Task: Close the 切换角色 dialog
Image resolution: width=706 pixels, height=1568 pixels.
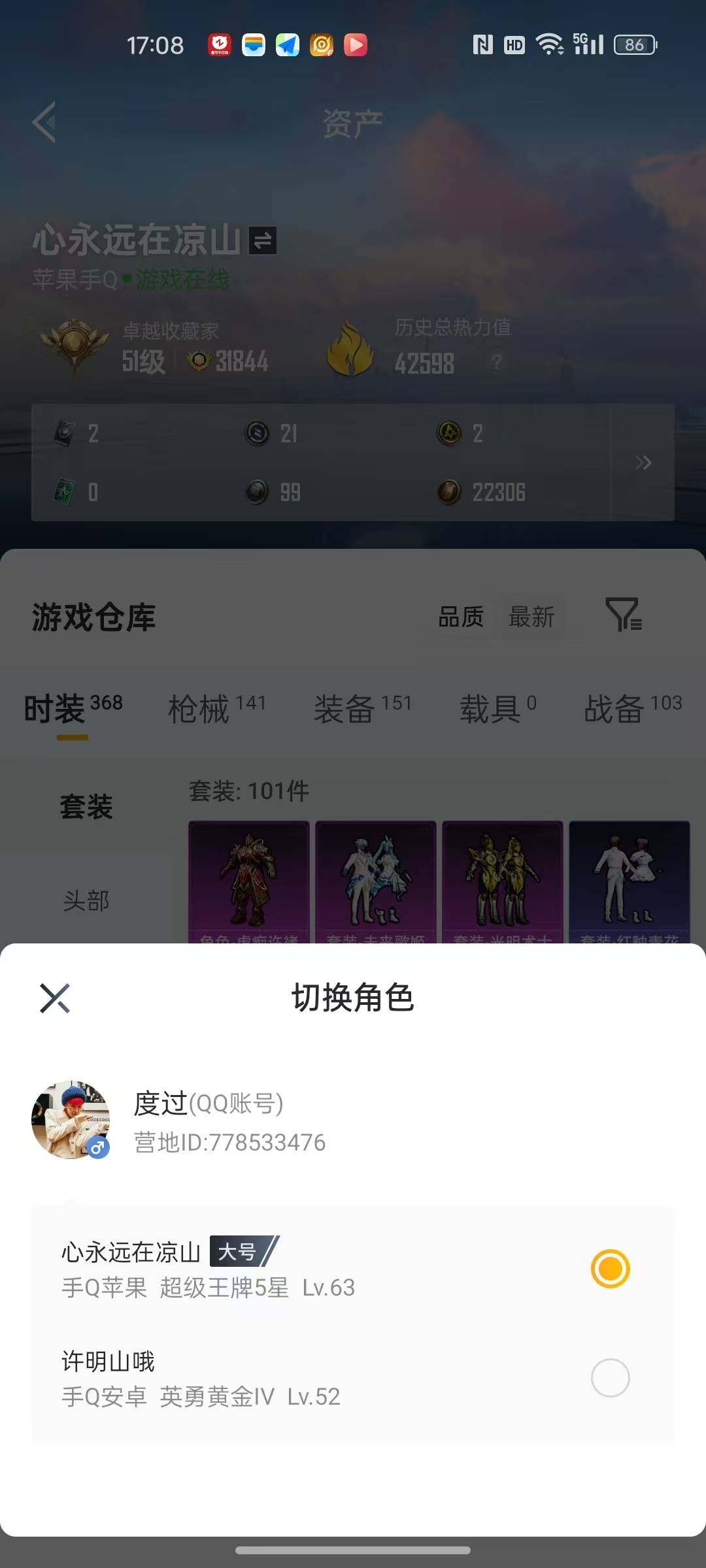Action: click(55, 998)
